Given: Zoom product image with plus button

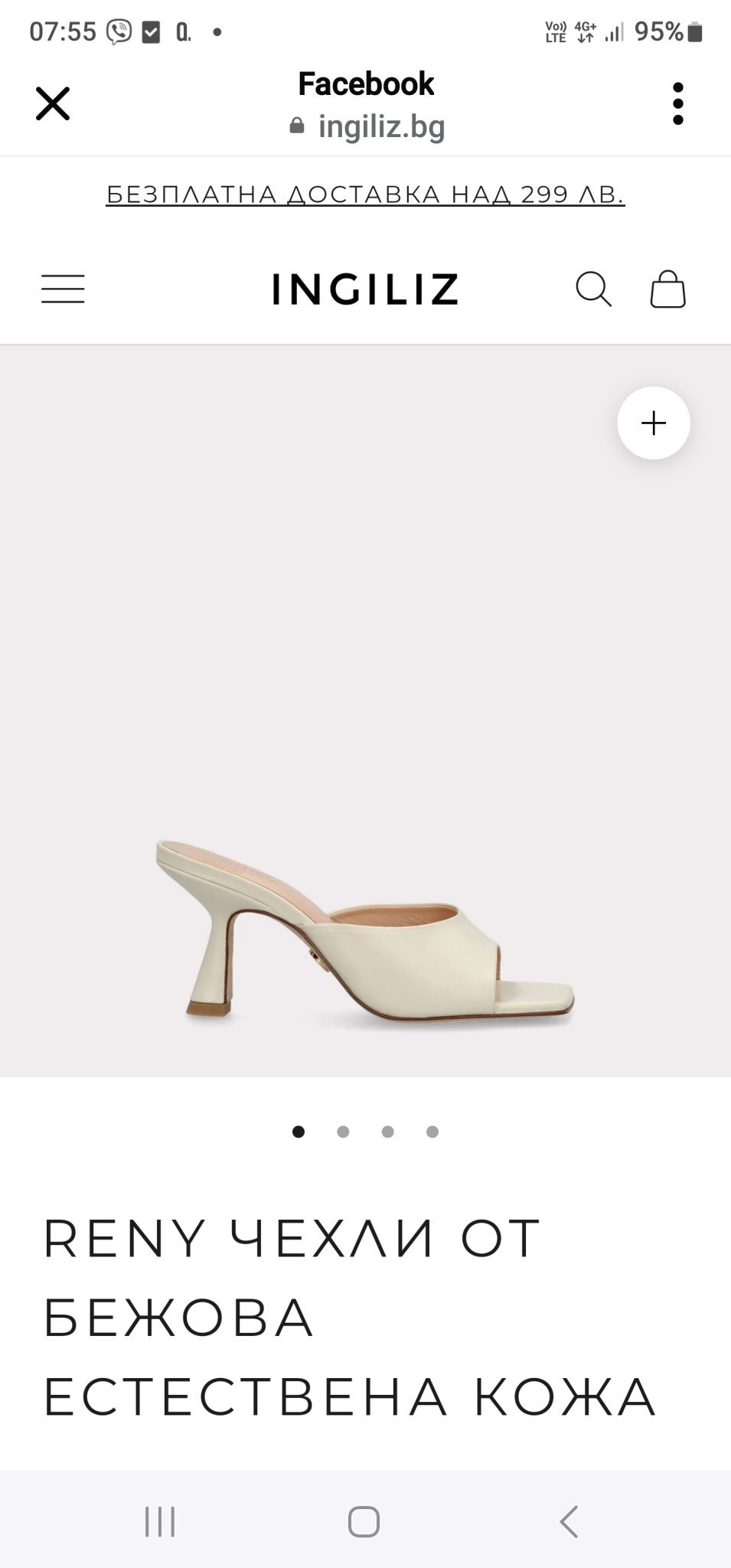Looking at the screenshot, I should (654, 423).
